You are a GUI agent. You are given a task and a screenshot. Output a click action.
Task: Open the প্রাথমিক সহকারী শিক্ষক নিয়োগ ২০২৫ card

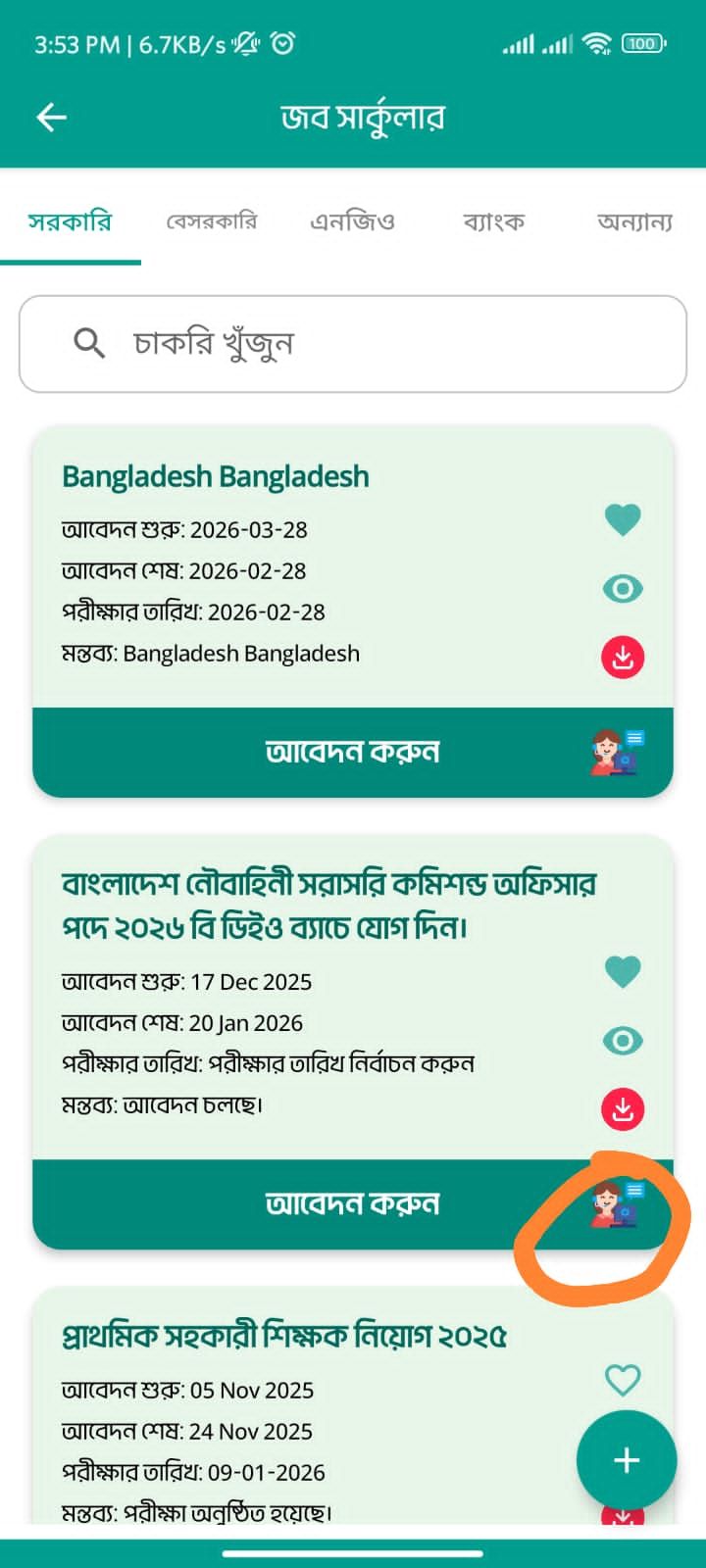coord(284,1337)
